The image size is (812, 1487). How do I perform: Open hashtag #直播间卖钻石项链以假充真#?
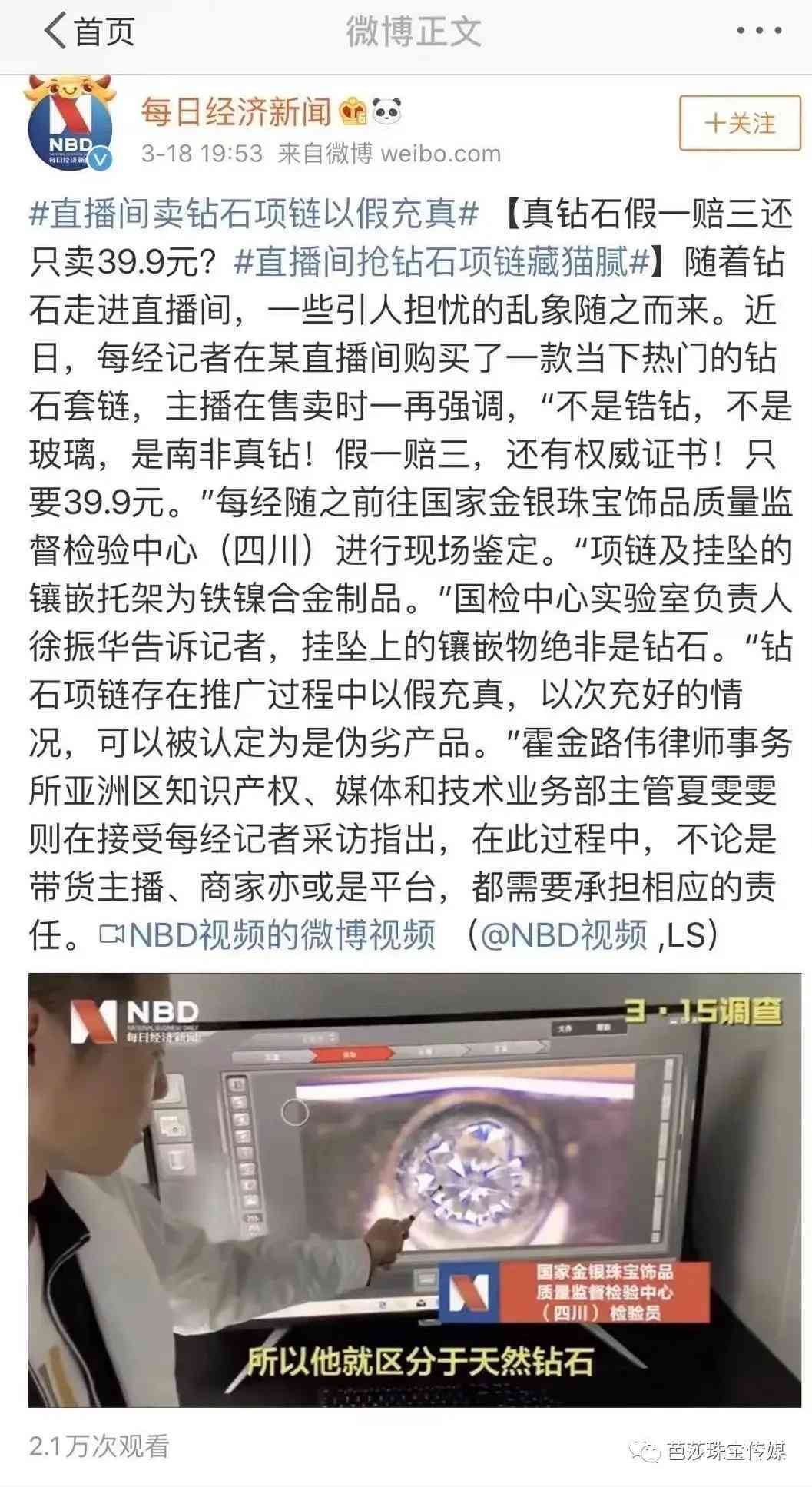254,214
